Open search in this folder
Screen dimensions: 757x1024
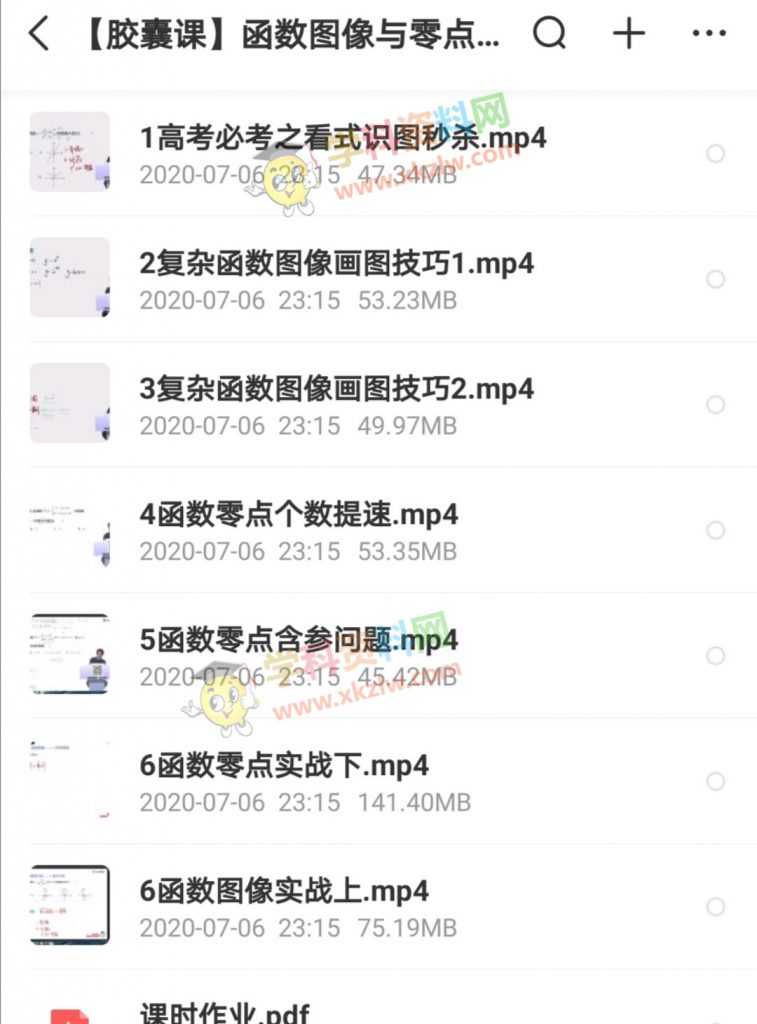click(x=549, y=34)
